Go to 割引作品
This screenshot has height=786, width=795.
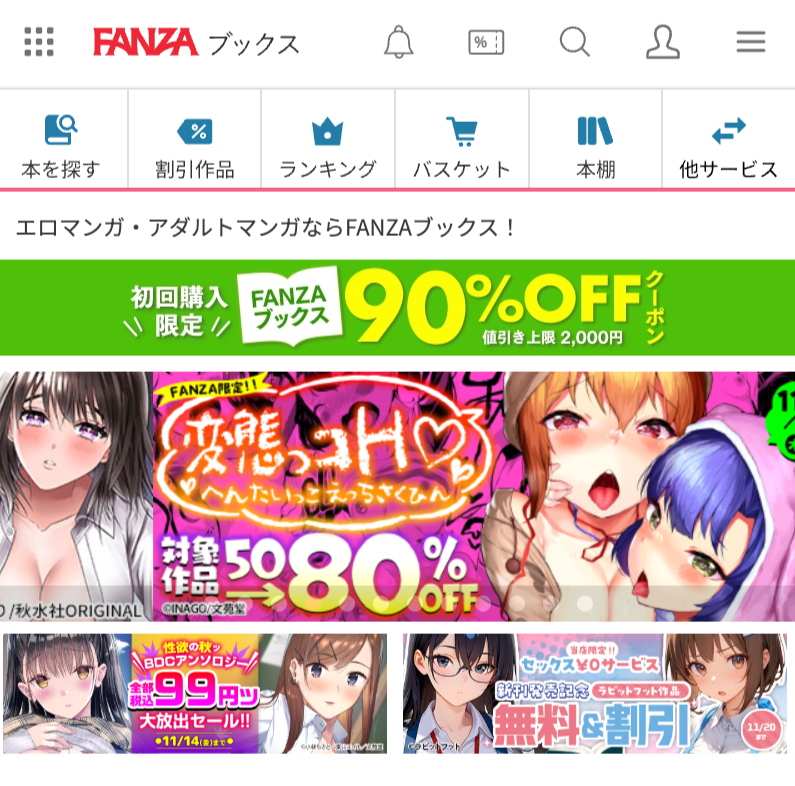tap(194, 146)
